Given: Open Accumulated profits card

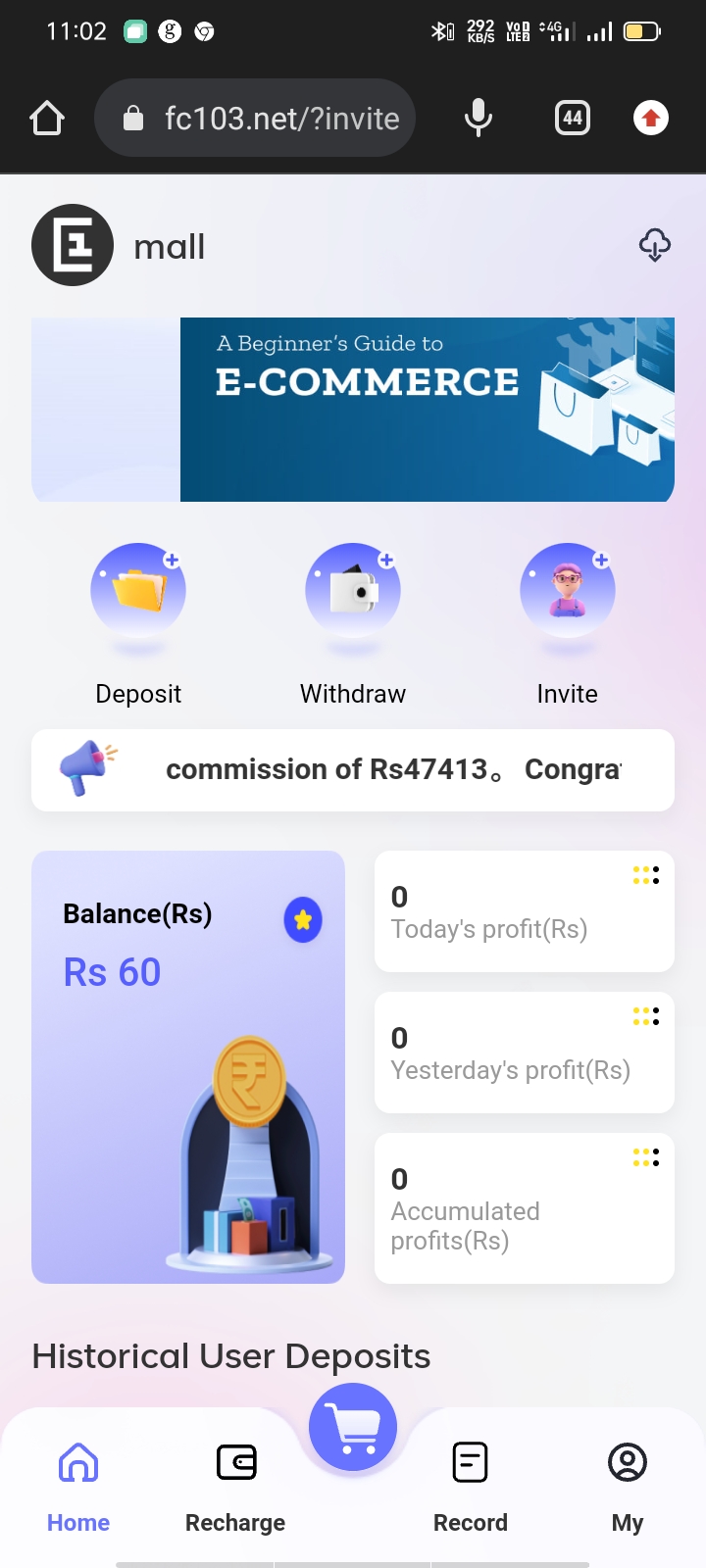Looking at the screenshot, I should [525, 1208].
